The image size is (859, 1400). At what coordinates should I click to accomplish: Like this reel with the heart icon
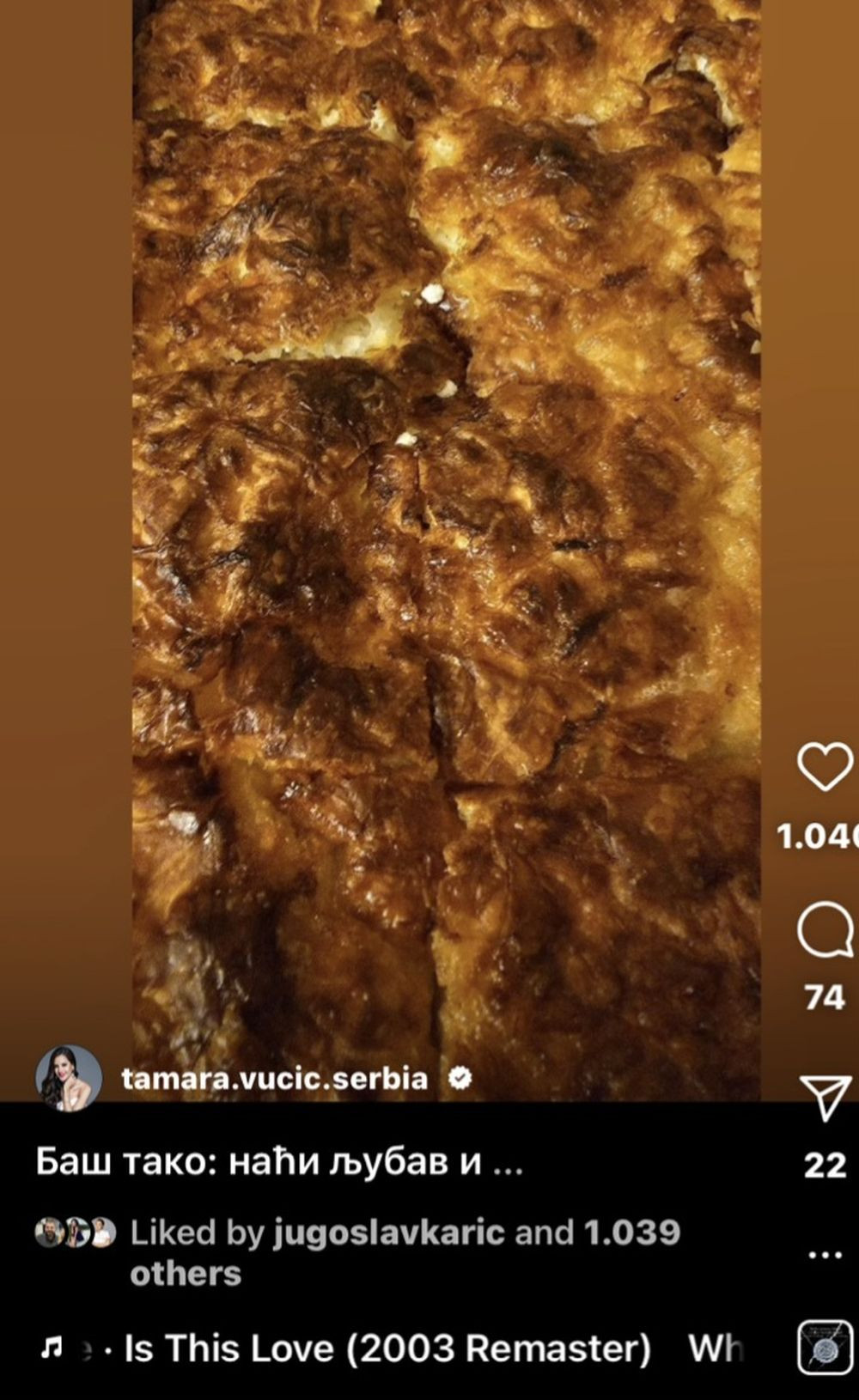825,767
